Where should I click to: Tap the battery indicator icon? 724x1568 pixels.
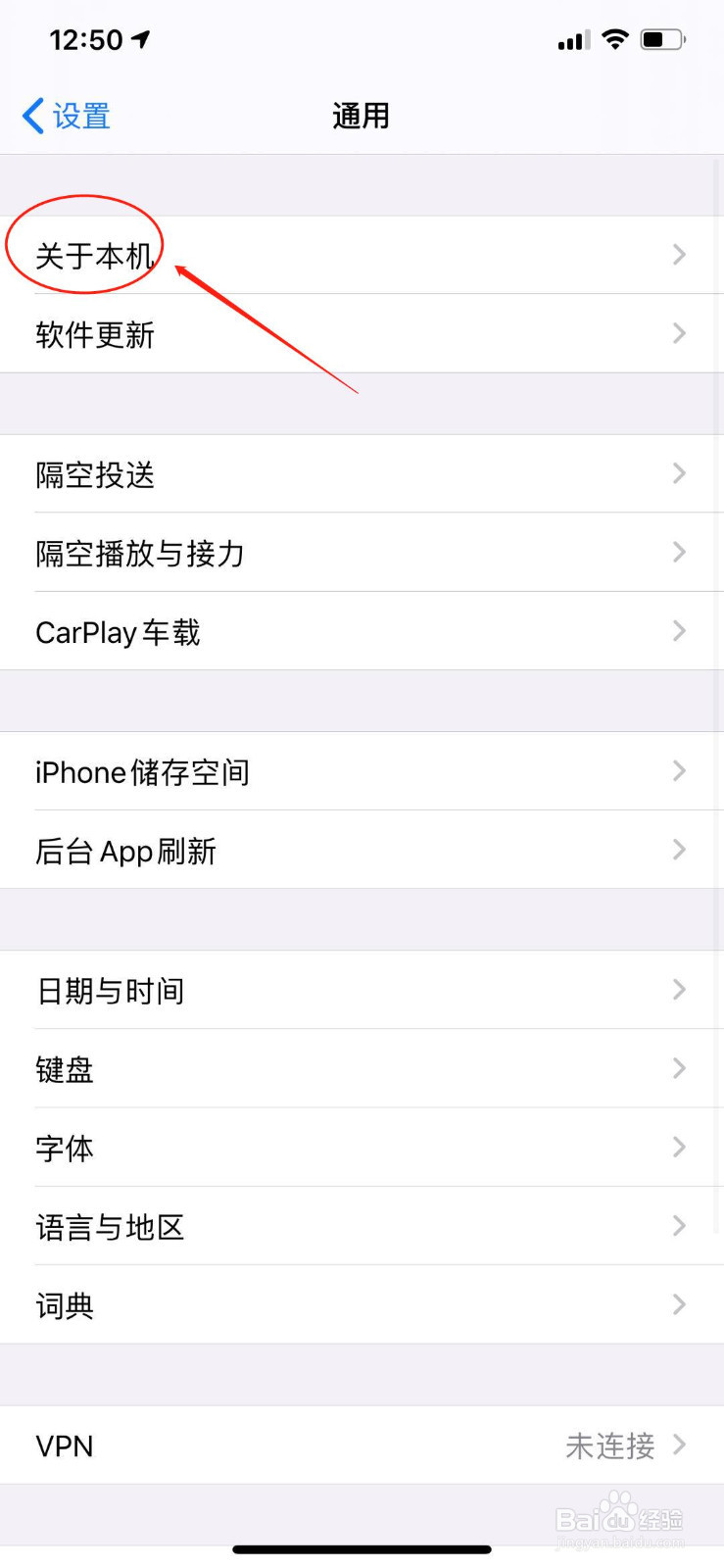(660, 39)
